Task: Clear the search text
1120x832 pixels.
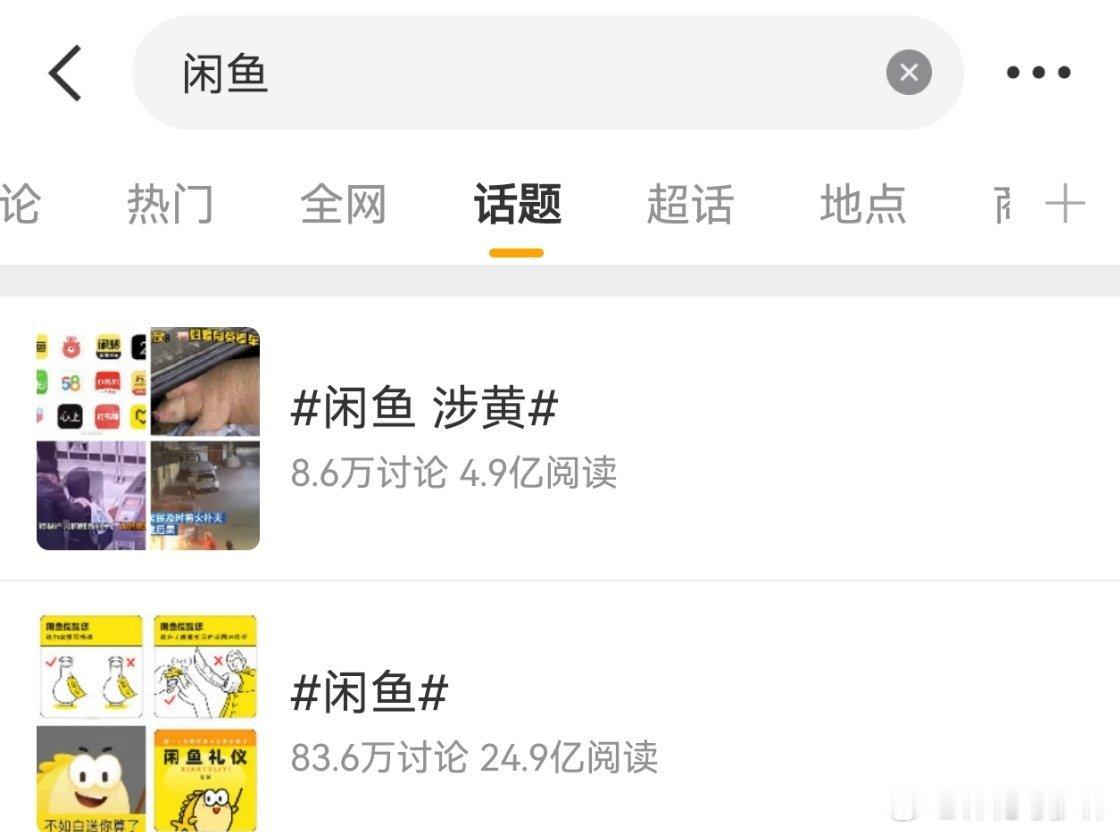Action: pyautogui.click(x=909, y=72)
